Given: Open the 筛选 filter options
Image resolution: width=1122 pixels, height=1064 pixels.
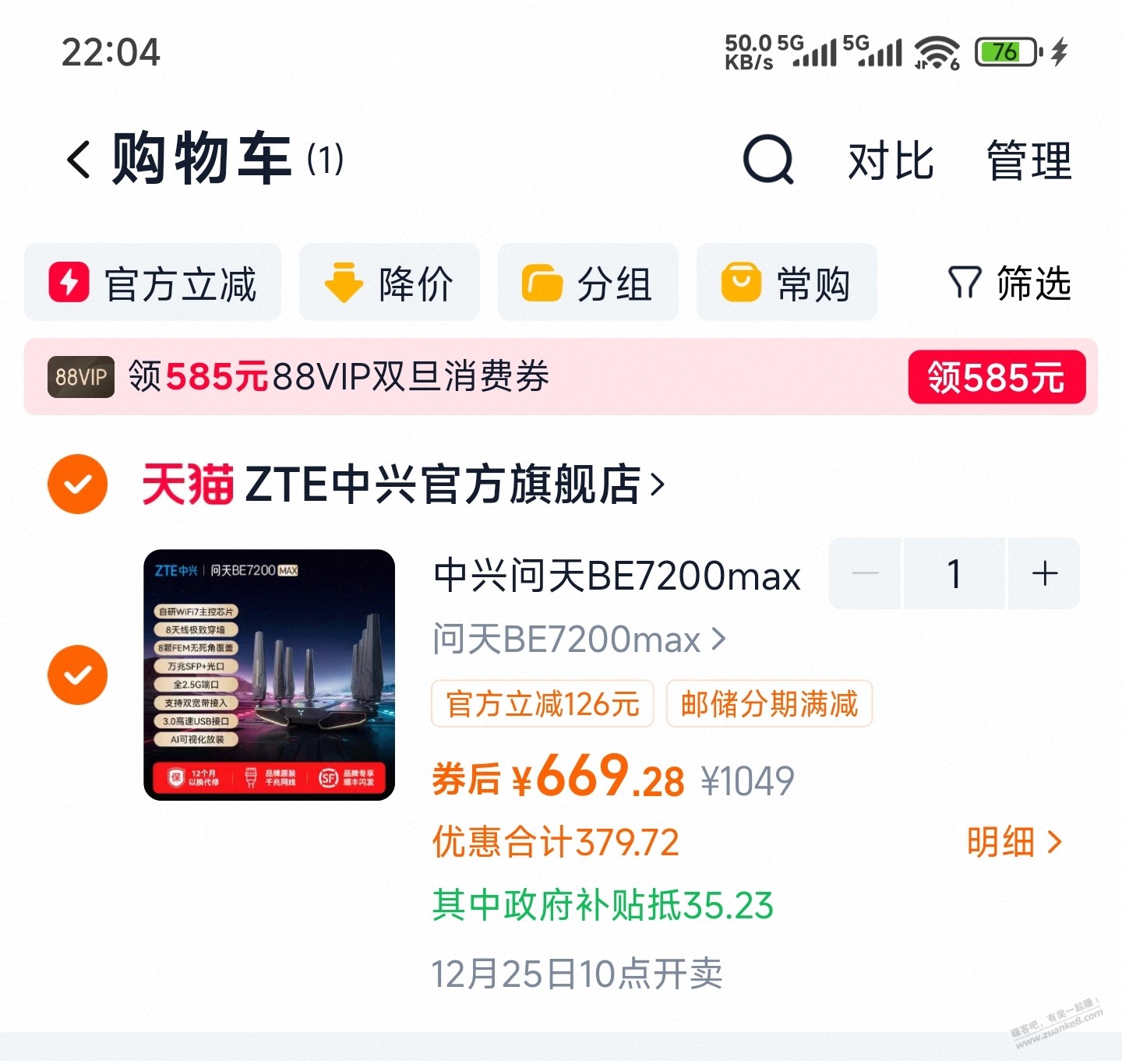Looking at the screenshot, I should tap(1010, 283).
